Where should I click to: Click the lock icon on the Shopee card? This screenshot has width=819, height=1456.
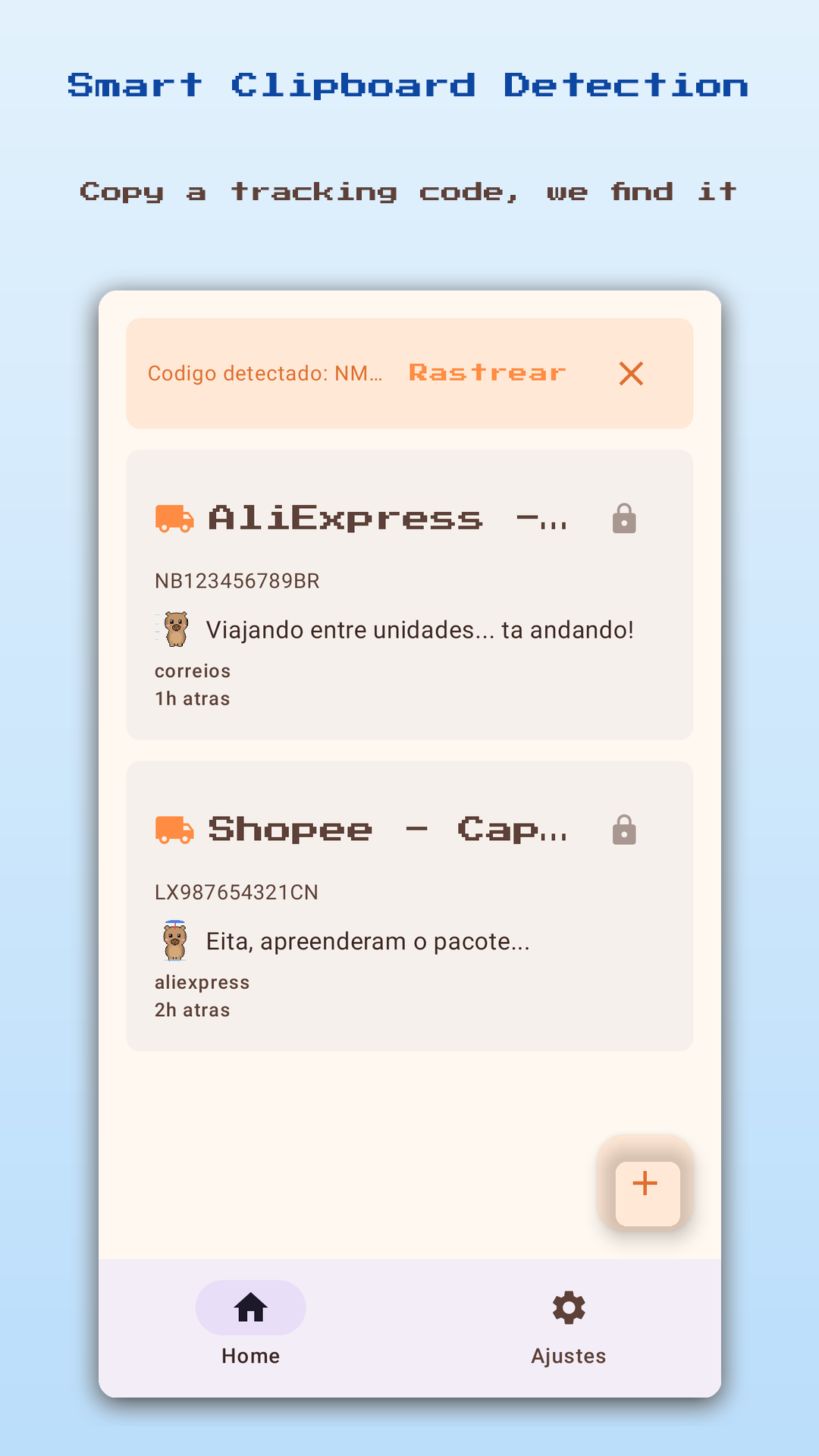[x=623, y=830]
